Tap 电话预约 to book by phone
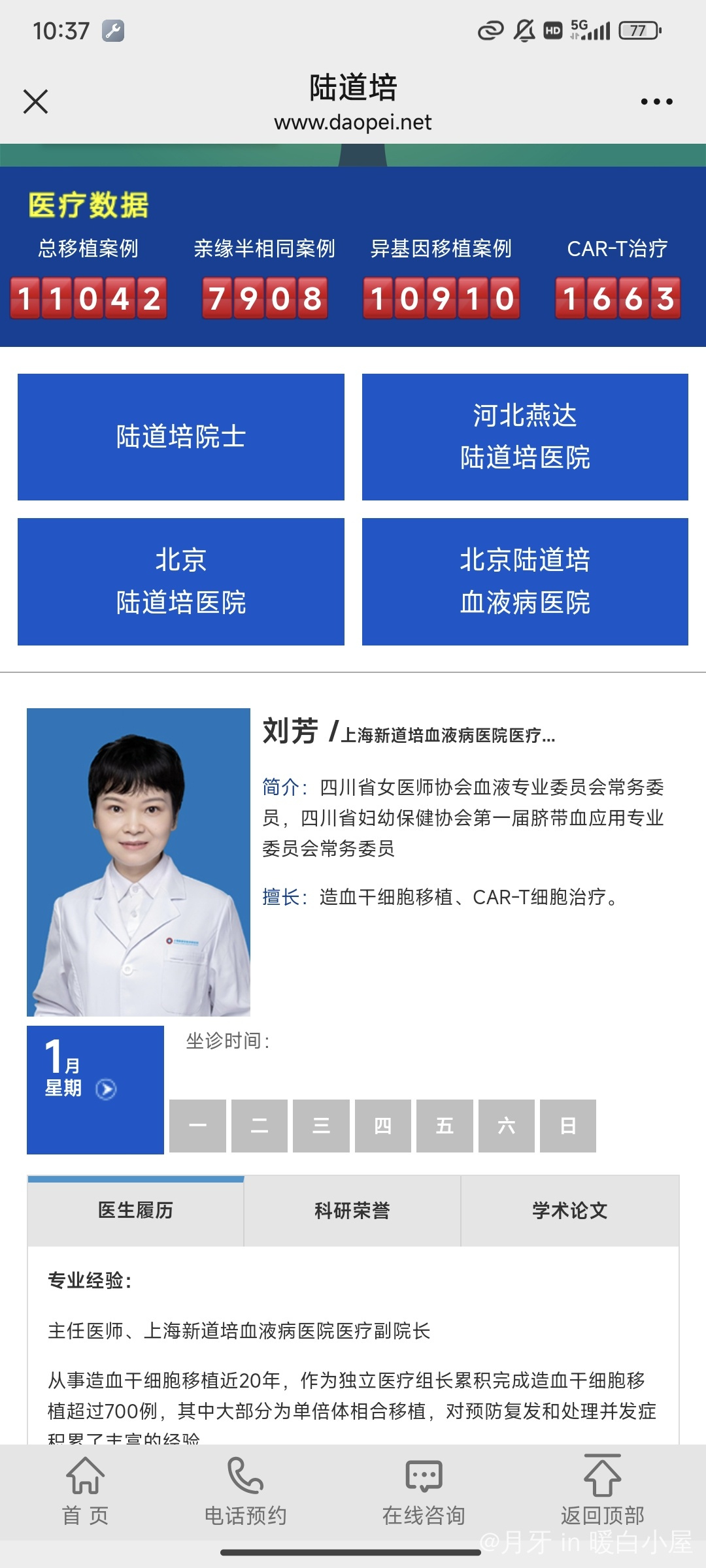This screenshot has height=1568, width=706. (x=245, y=1491)
